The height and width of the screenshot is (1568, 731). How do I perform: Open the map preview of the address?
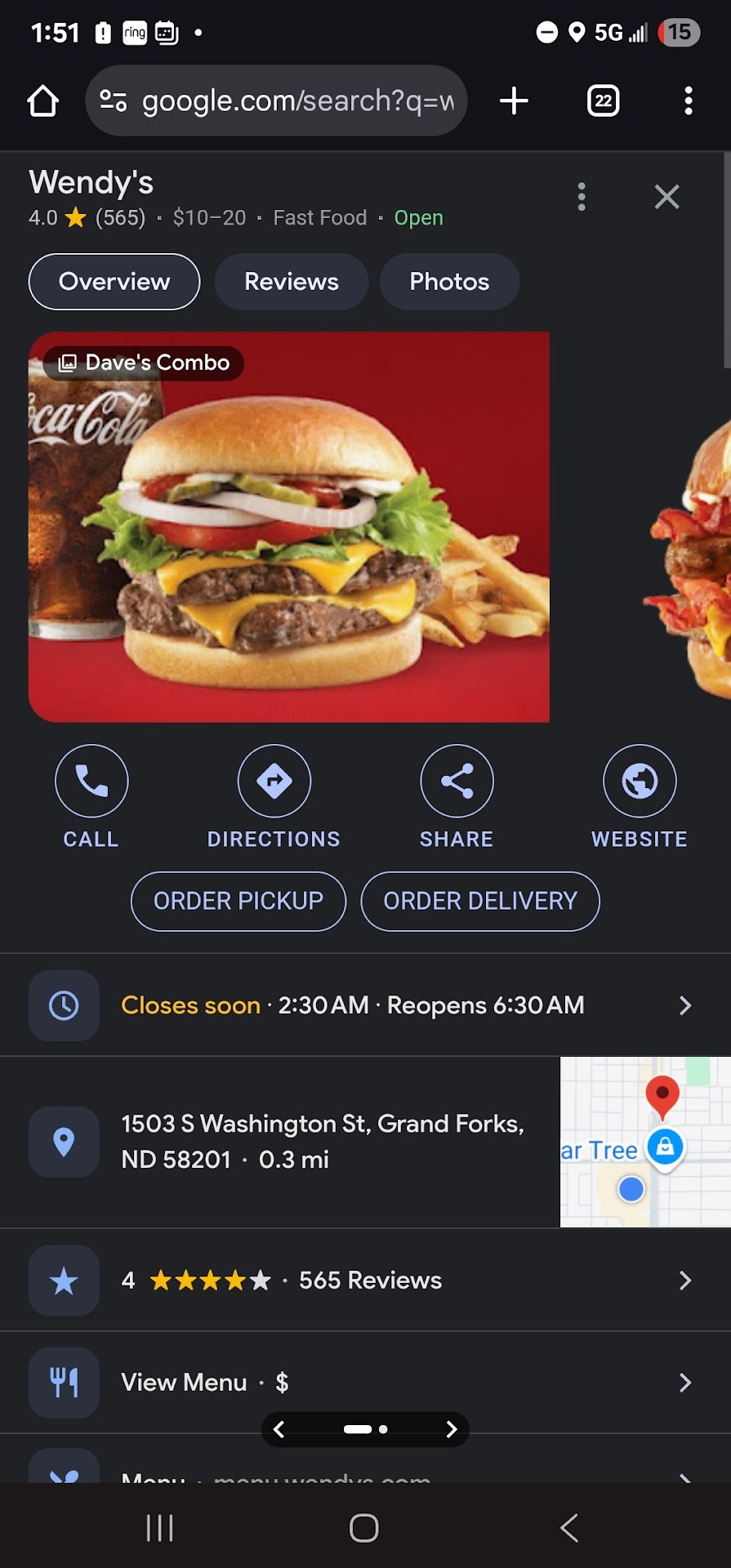(645, 1142)
